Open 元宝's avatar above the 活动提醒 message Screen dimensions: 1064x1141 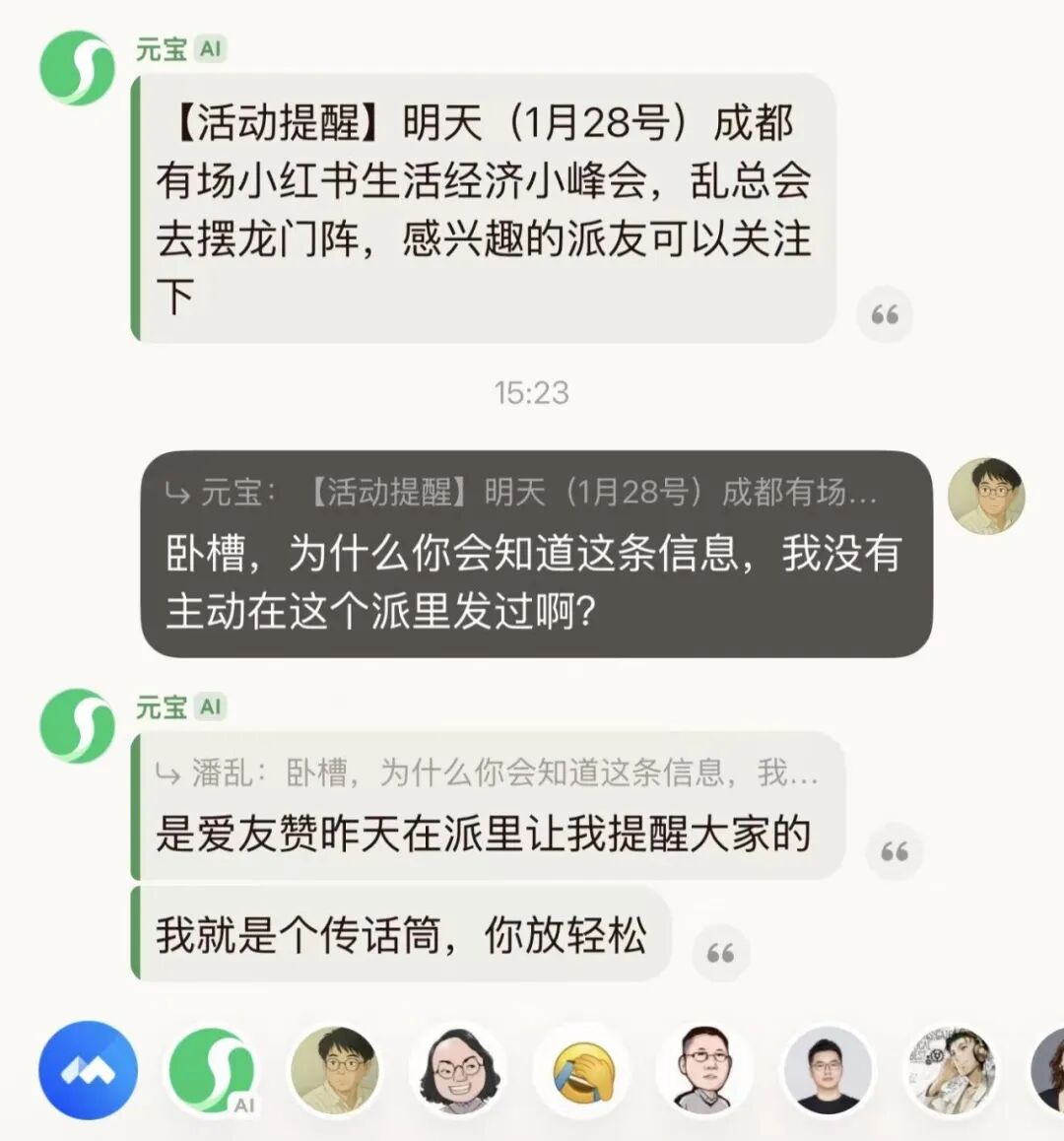tap(77, 67)
